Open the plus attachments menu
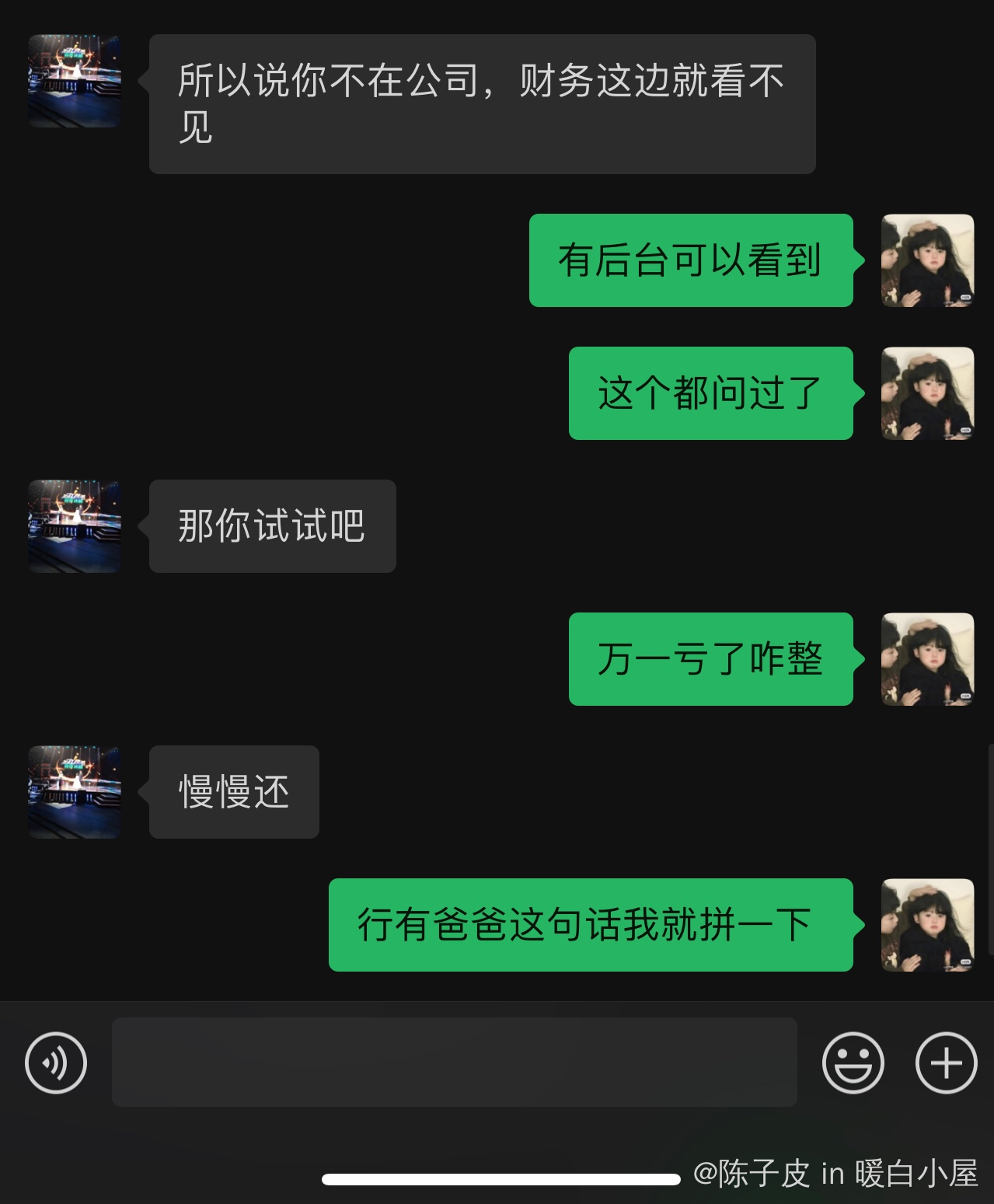 pos(946,1063)
